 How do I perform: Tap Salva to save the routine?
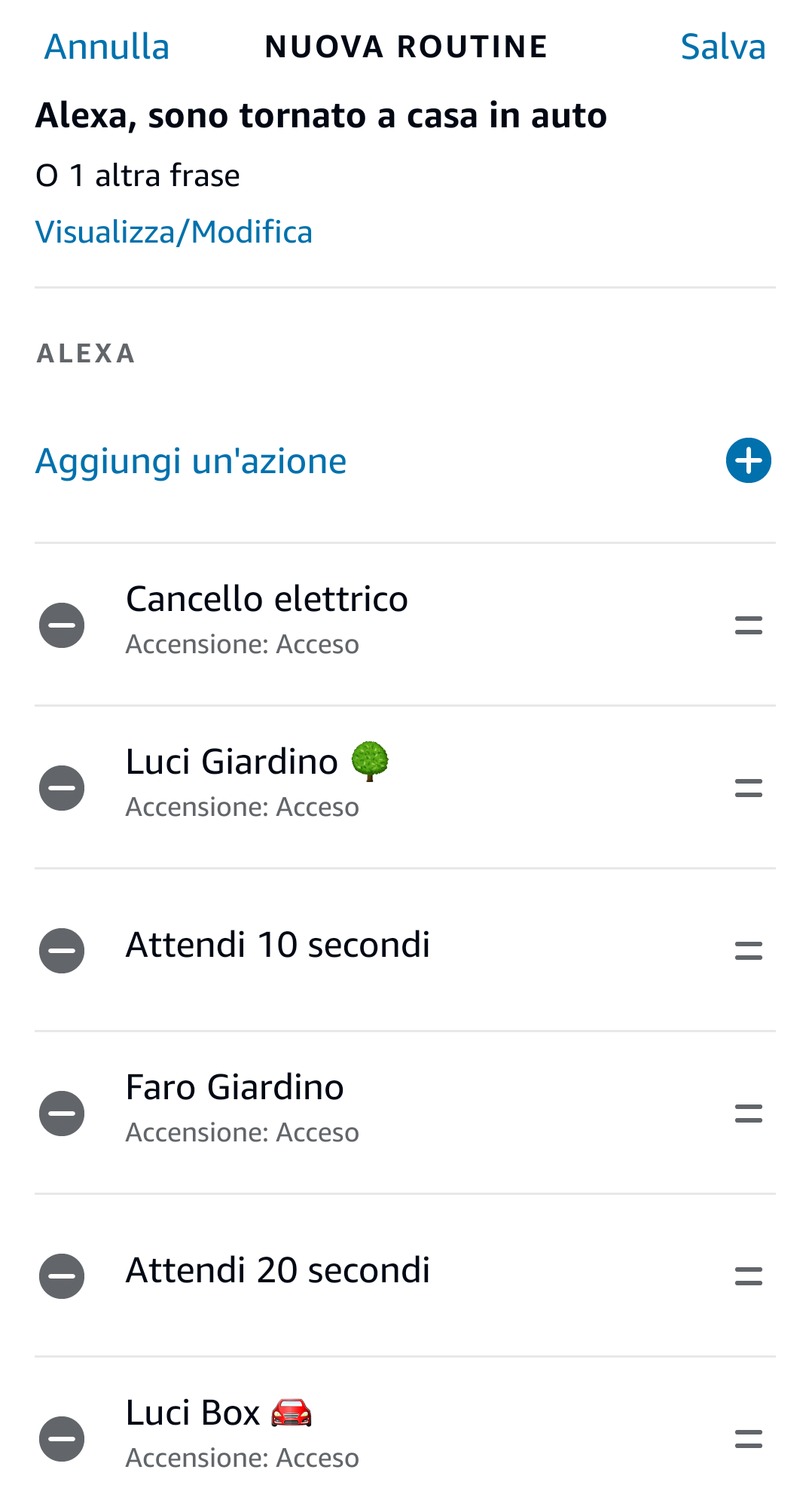pos(722,47)
